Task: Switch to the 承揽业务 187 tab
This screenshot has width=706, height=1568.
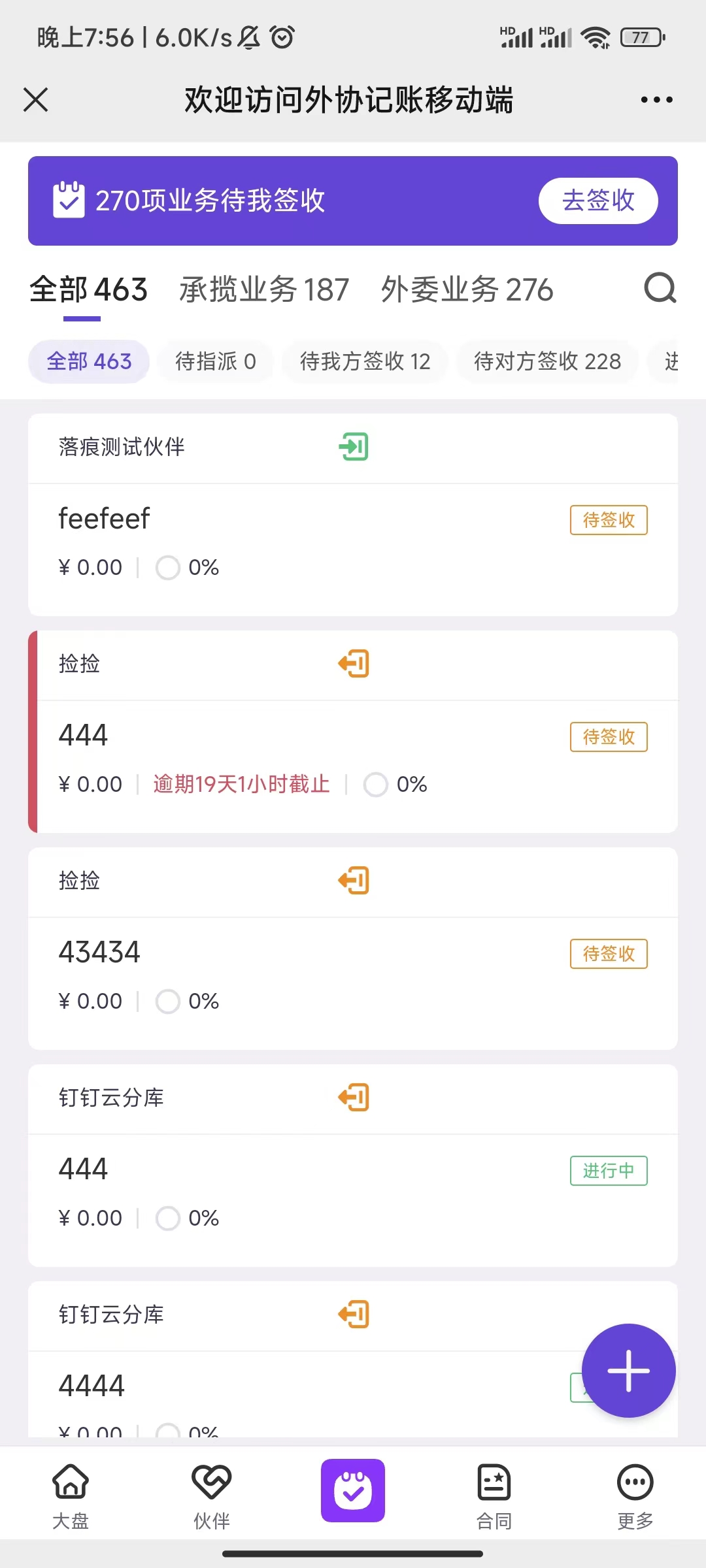Action: coord(264,289)
